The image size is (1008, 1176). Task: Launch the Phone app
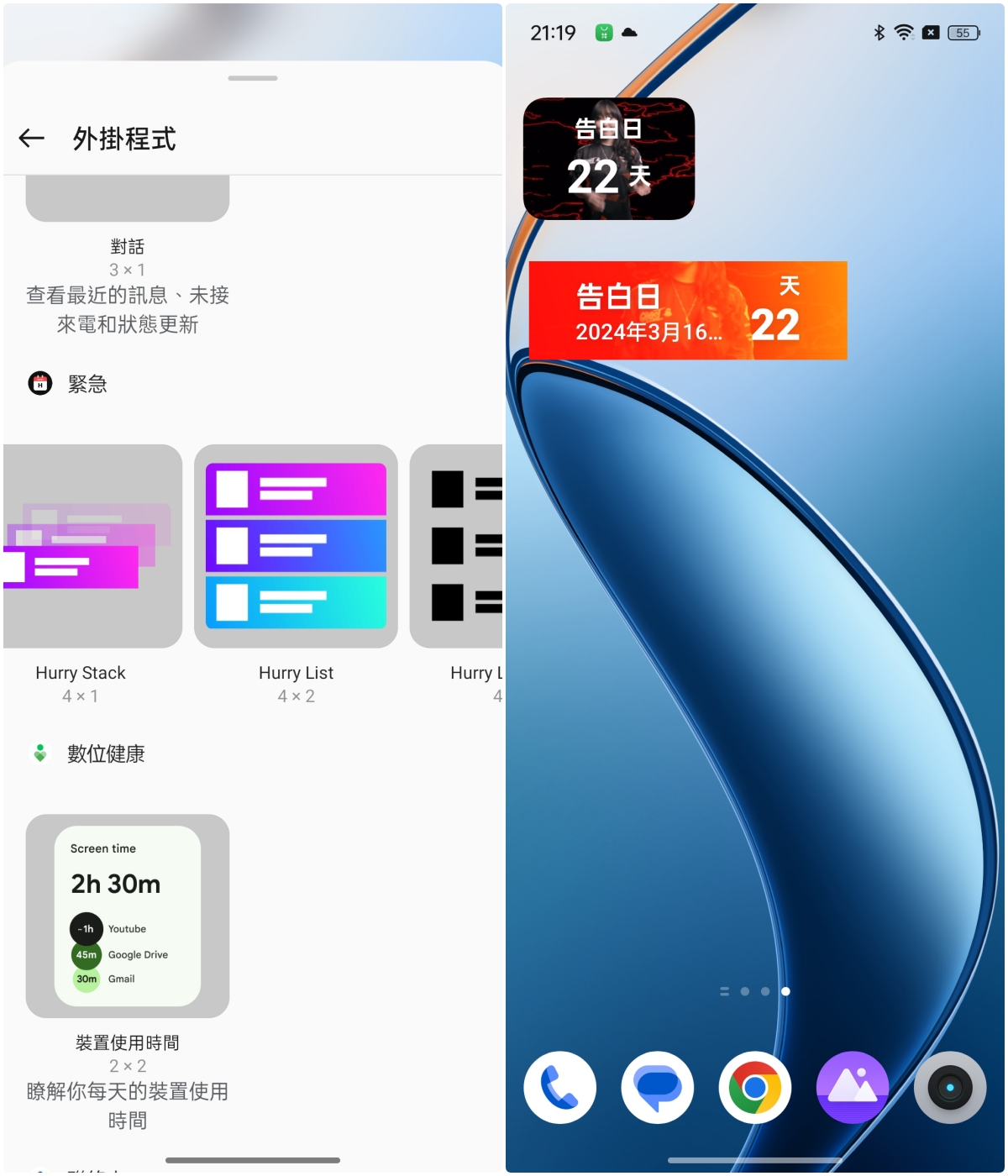click(x=559, y=1087)
